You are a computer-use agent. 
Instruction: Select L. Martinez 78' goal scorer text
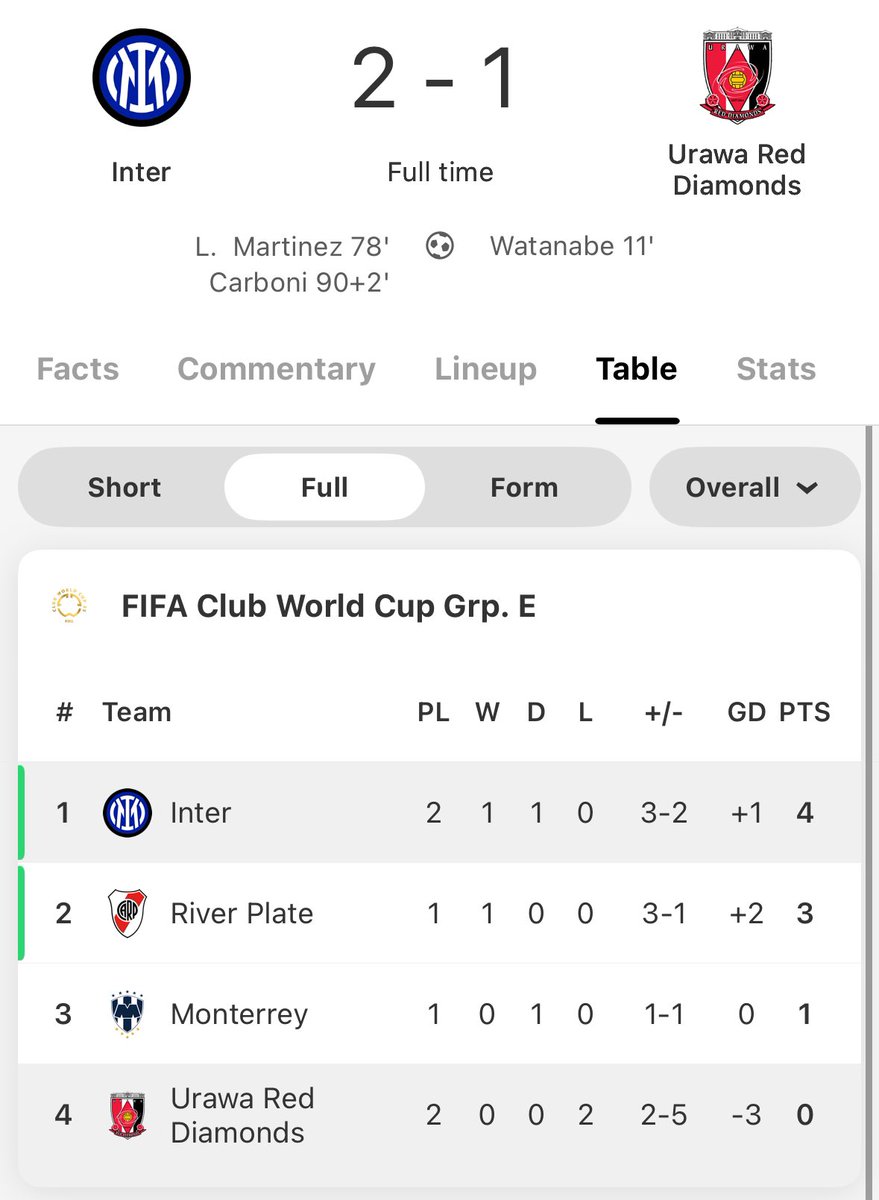(294, 245)
